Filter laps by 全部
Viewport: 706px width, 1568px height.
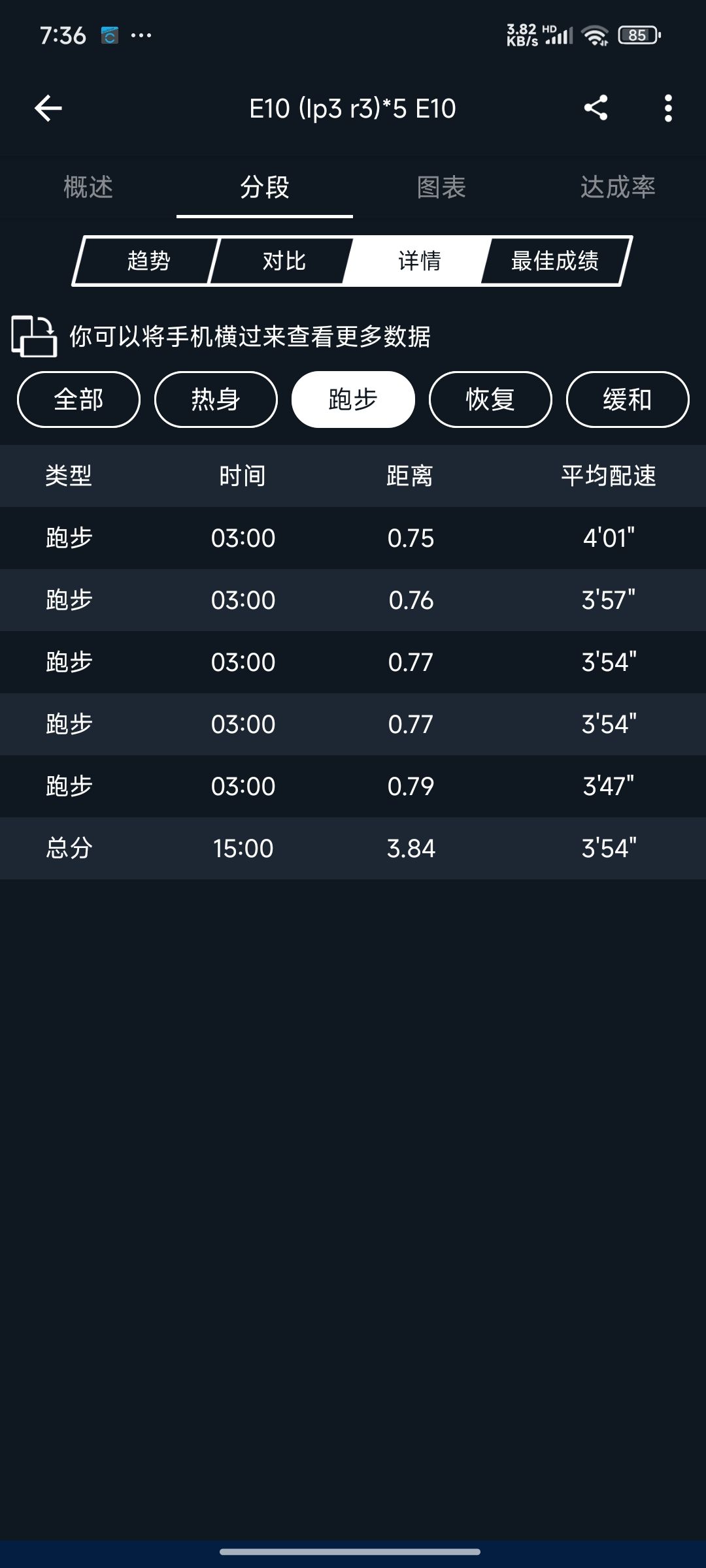coord(78,399)
